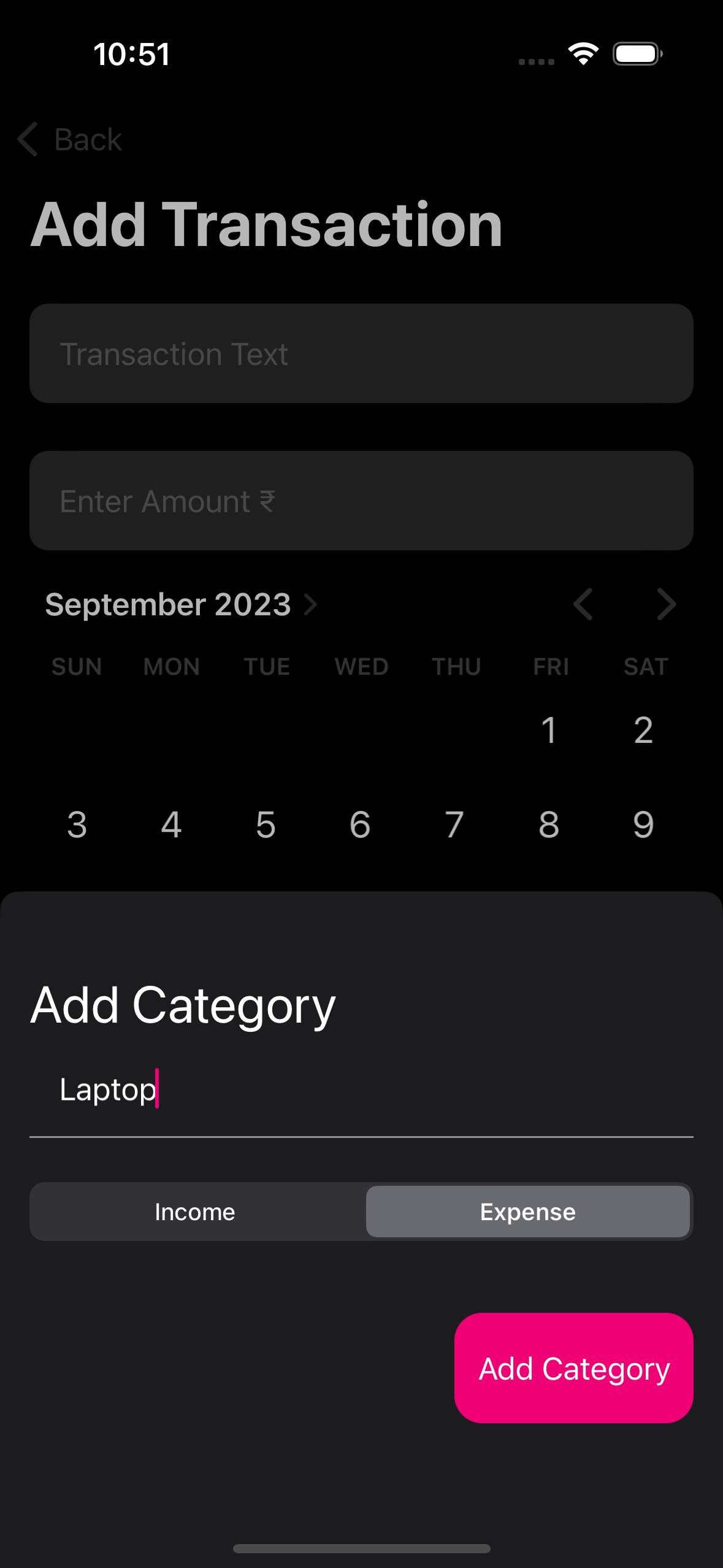Switch to Income in segmented control
Screen dimensions: 723x1568
click(x=195, y=1211)
